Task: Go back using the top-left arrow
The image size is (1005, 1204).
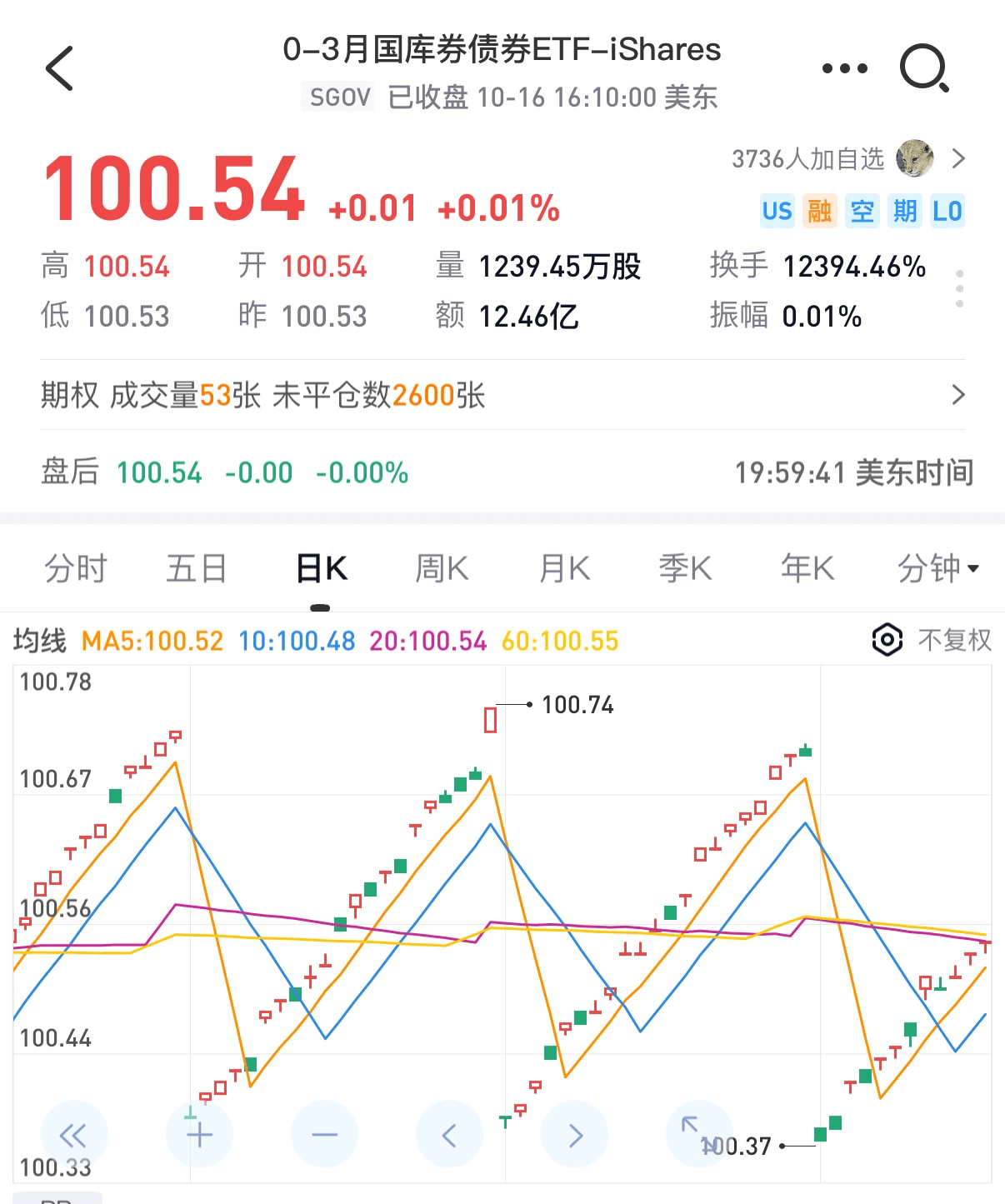Action: (x=60, y=68)
